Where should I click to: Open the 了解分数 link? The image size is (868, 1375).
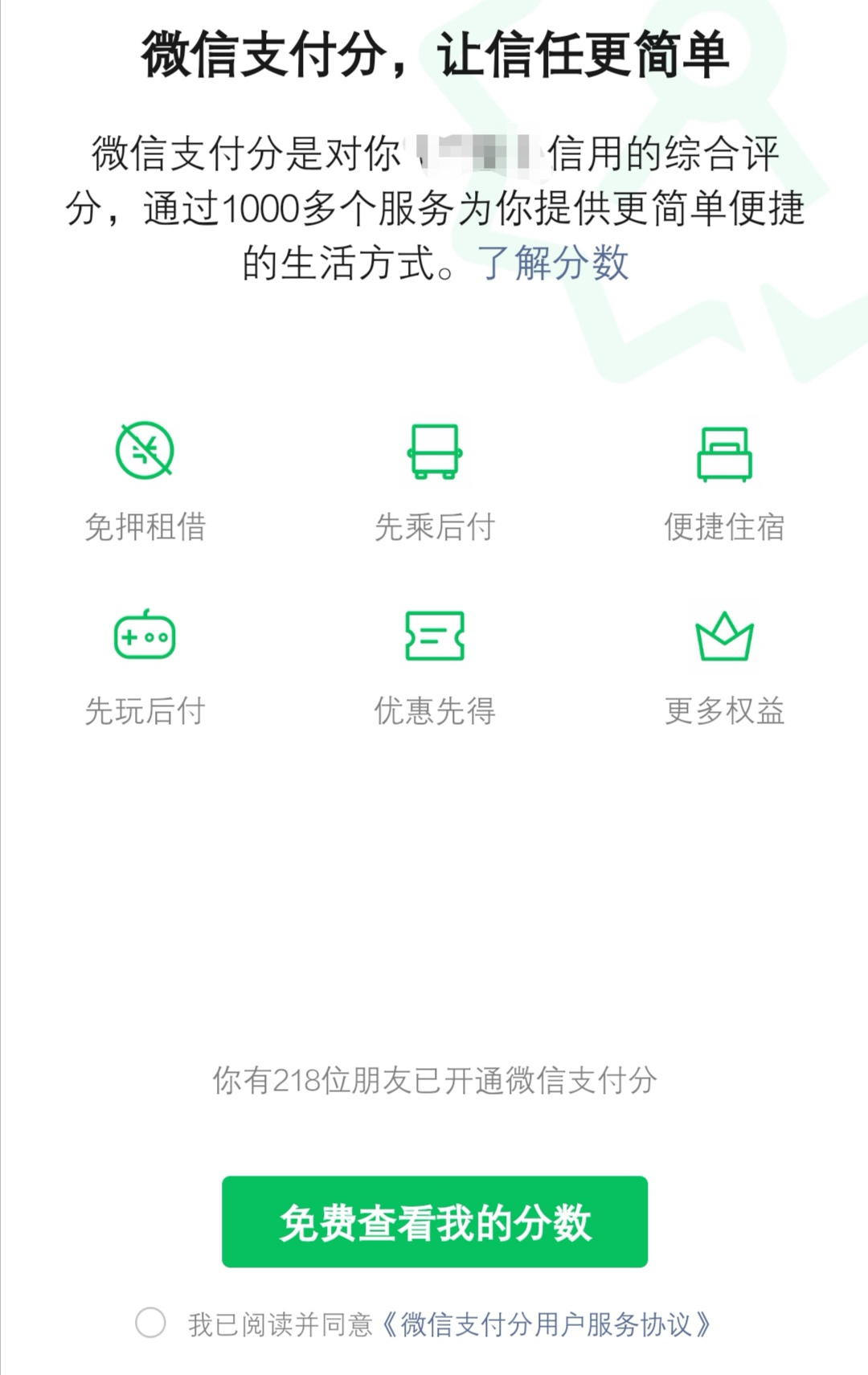pos(553,263)
